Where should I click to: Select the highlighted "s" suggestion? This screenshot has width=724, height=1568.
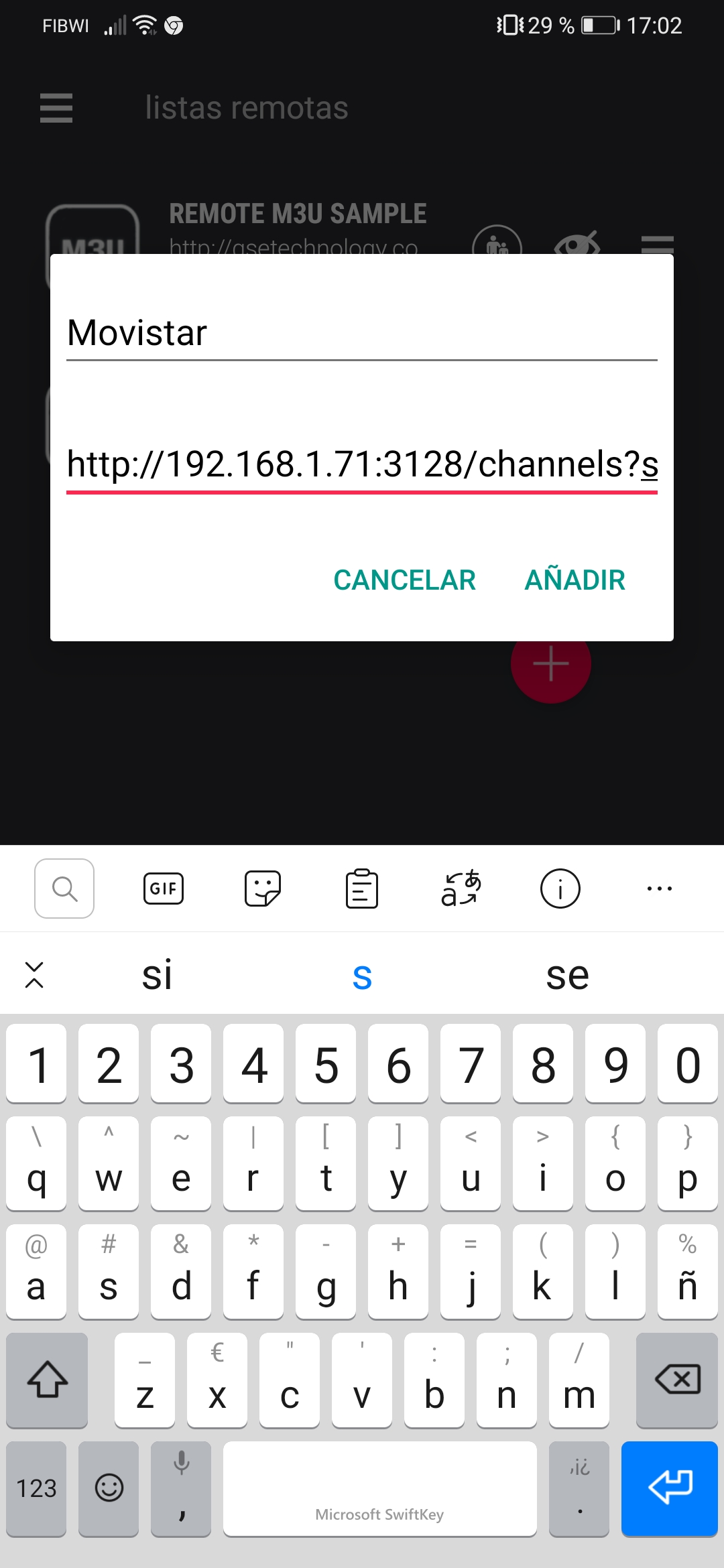point(362,975)
